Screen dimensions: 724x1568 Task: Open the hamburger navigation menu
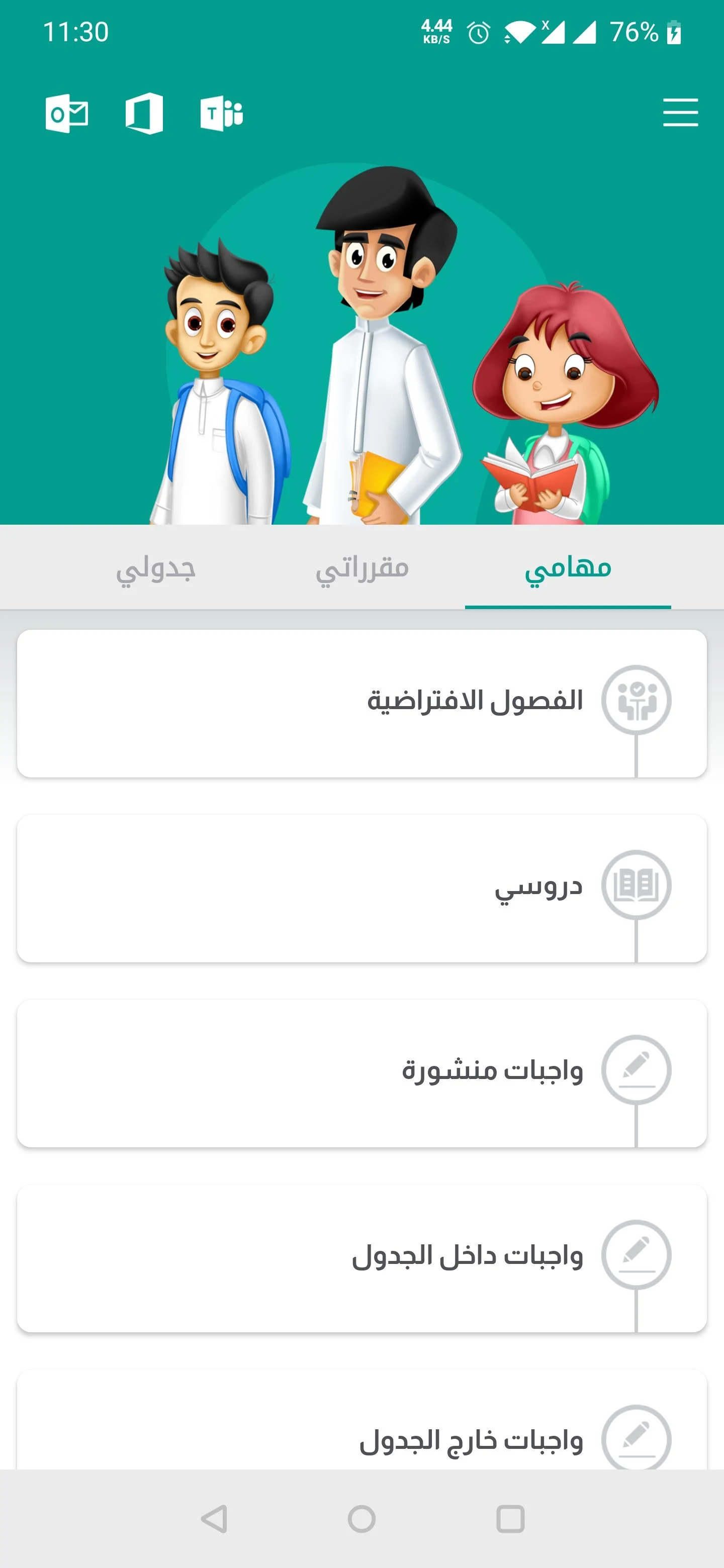point(680,113)
